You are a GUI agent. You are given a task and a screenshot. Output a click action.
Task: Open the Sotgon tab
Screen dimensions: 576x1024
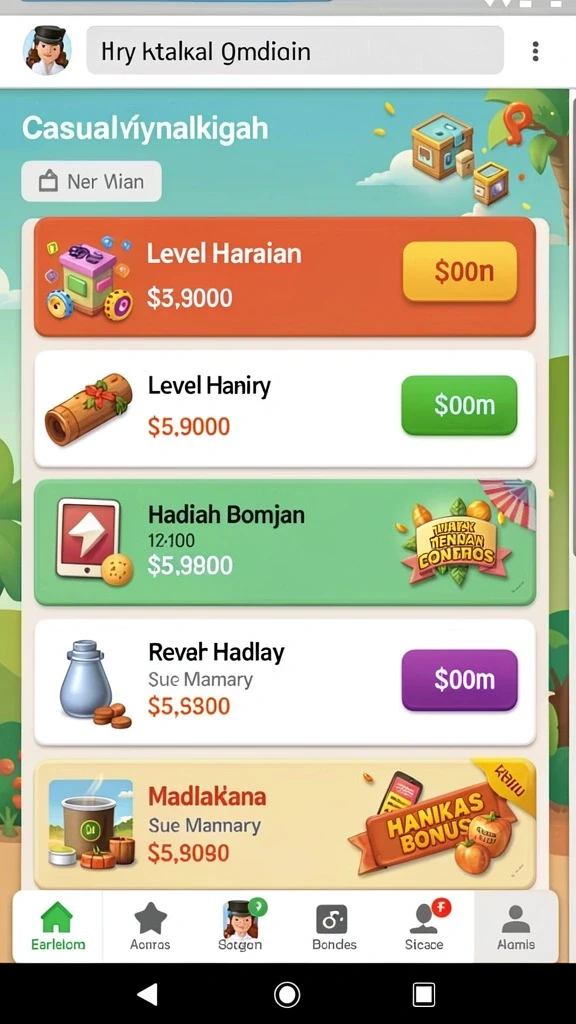240,926
